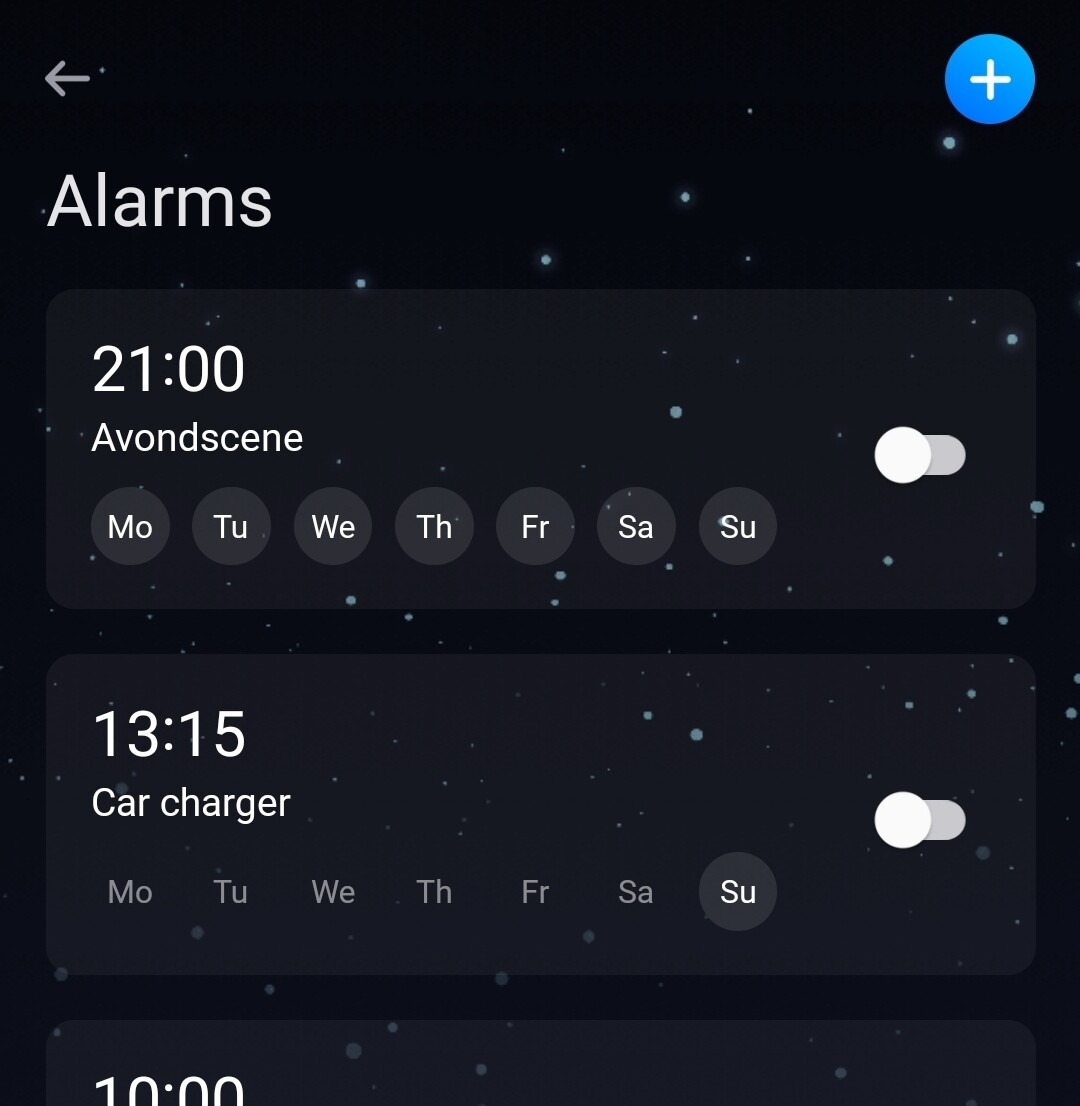Add a new alarm with plus button

coord(989,80)
